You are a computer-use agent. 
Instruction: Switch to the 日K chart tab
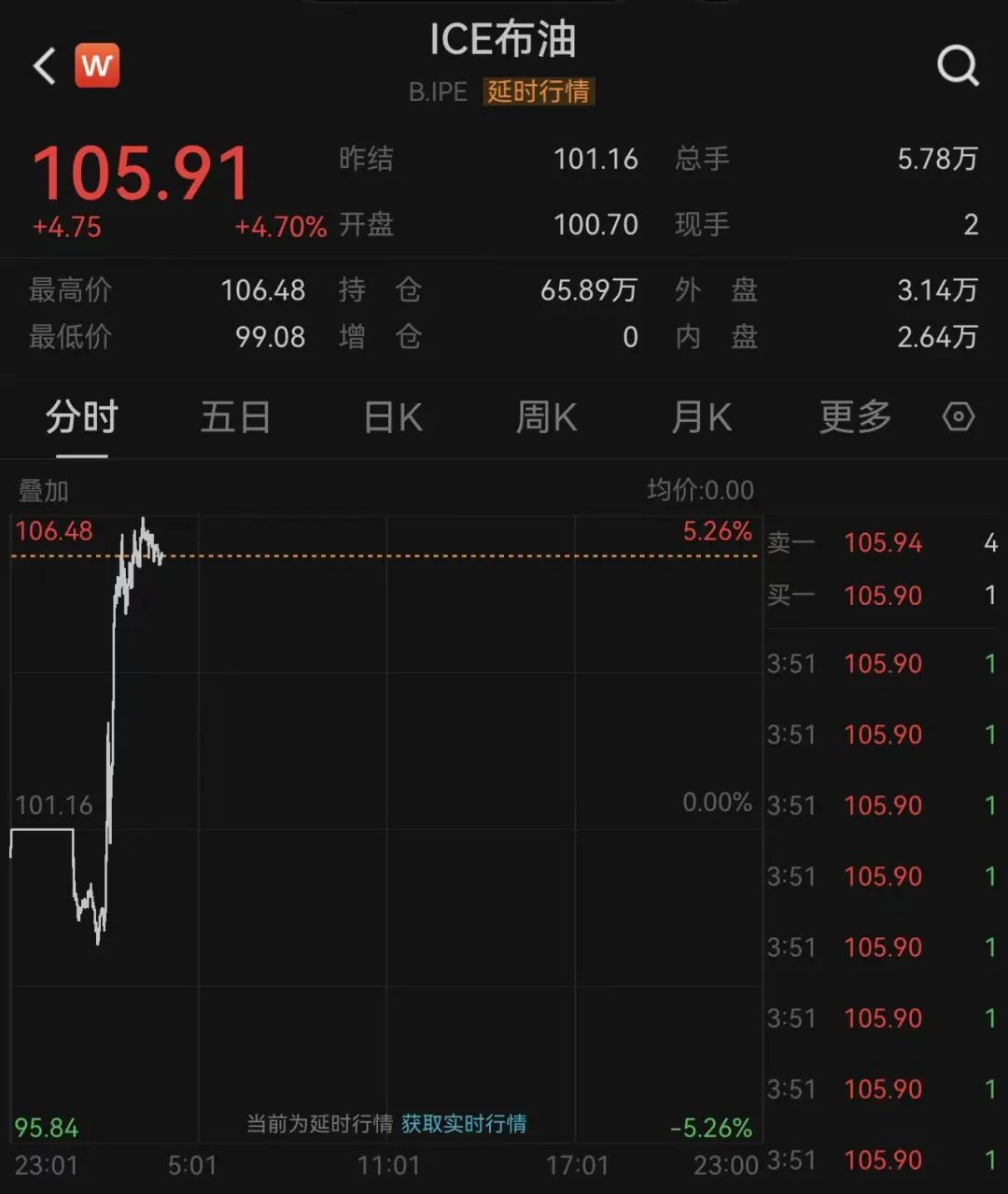coord(393,417)
